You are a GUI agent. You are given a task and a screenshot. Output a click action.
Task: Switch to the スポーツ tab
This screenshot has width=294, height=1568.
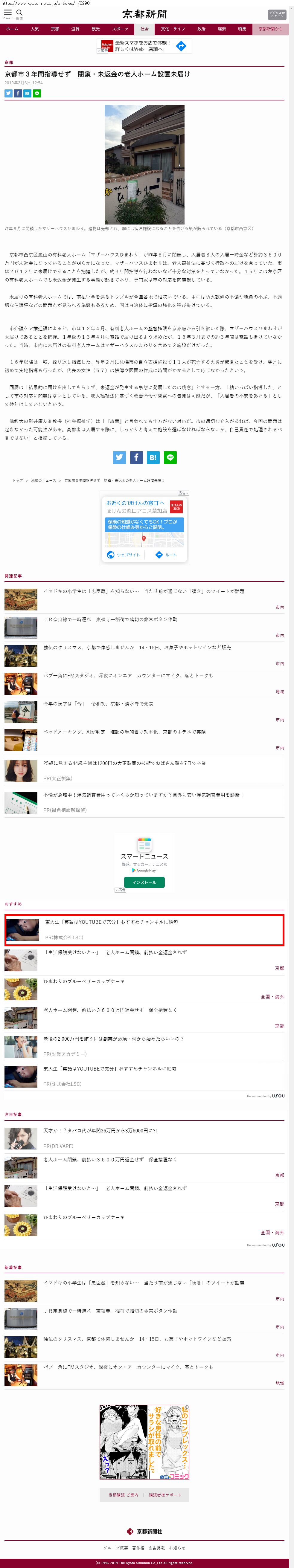[120, 29]
